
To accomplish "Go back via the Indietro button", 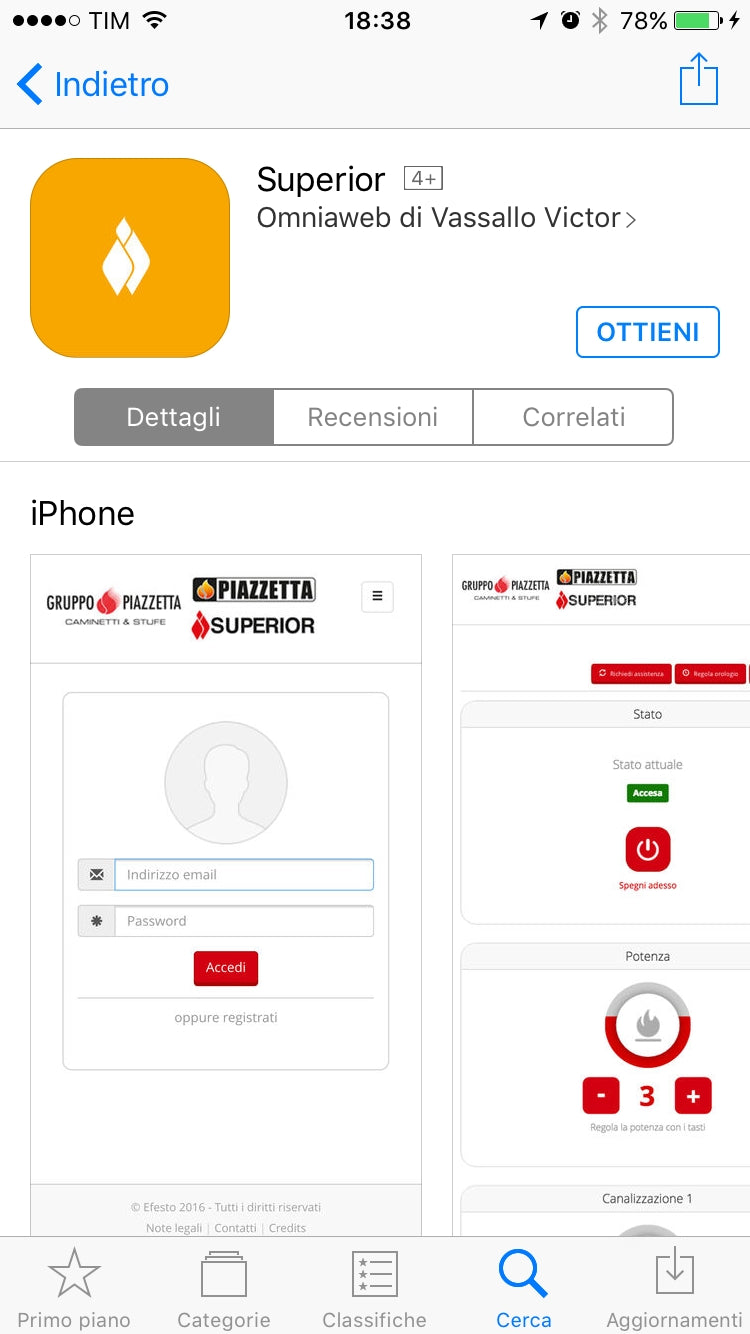I will (93, 84).
